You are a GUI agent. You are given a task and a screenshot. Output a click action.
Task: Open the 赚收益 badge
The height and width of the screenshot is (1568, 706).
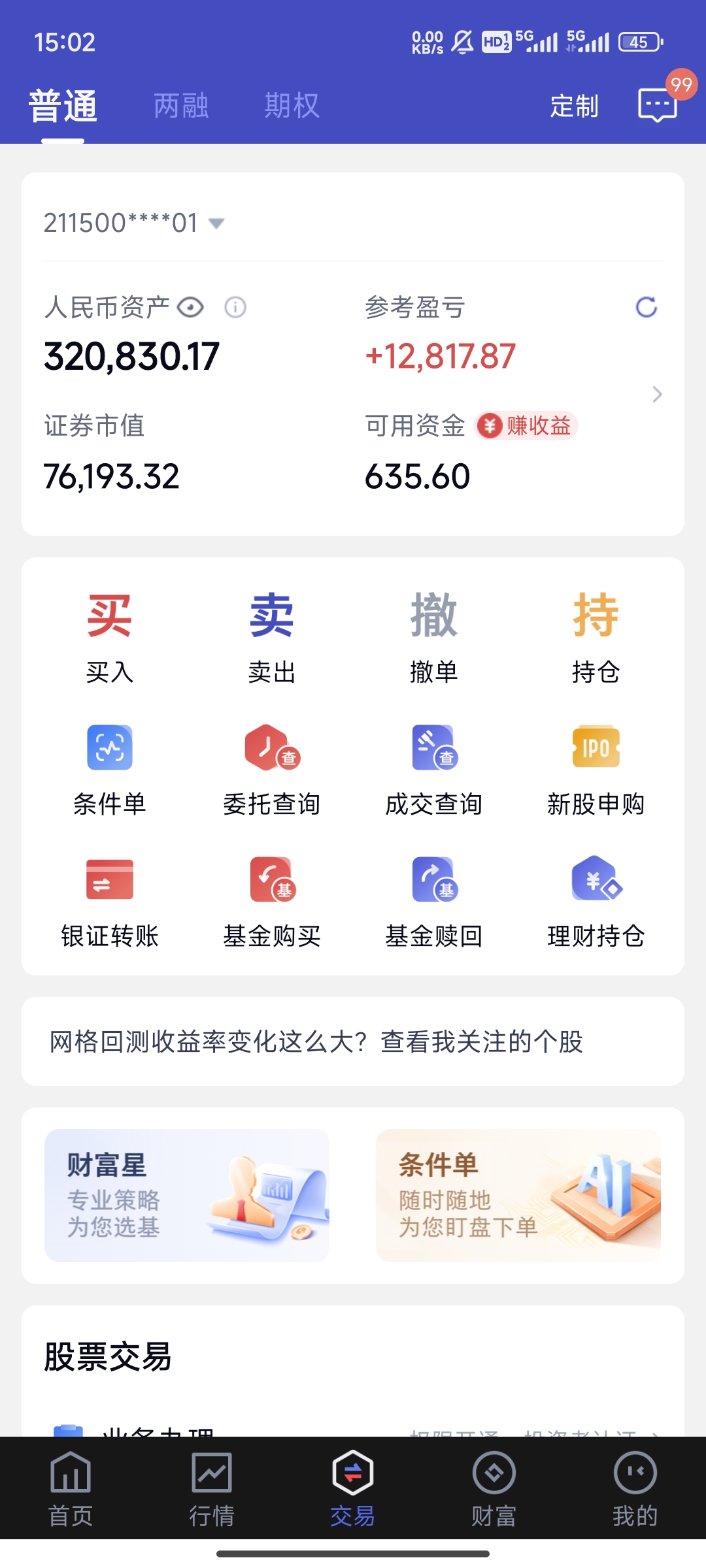526,426
